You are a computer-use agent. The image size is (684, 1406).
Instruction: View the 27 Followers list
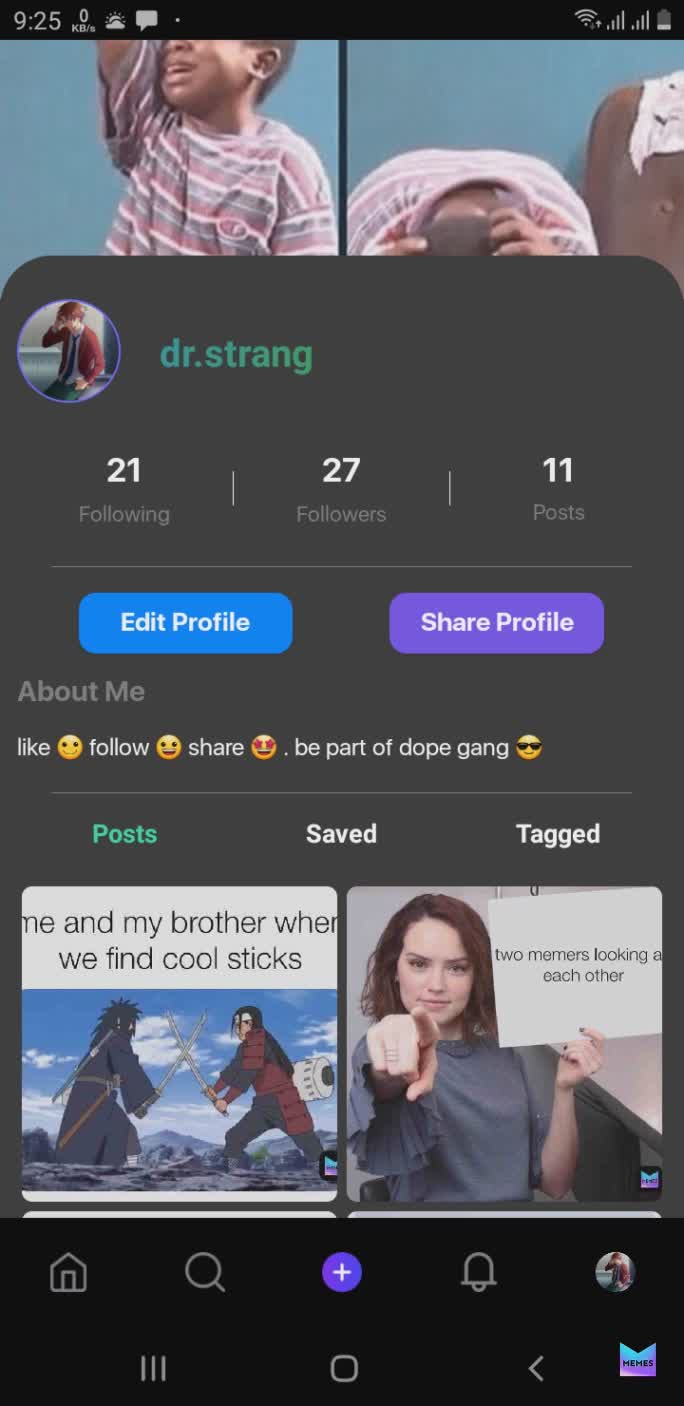[341, 489]
